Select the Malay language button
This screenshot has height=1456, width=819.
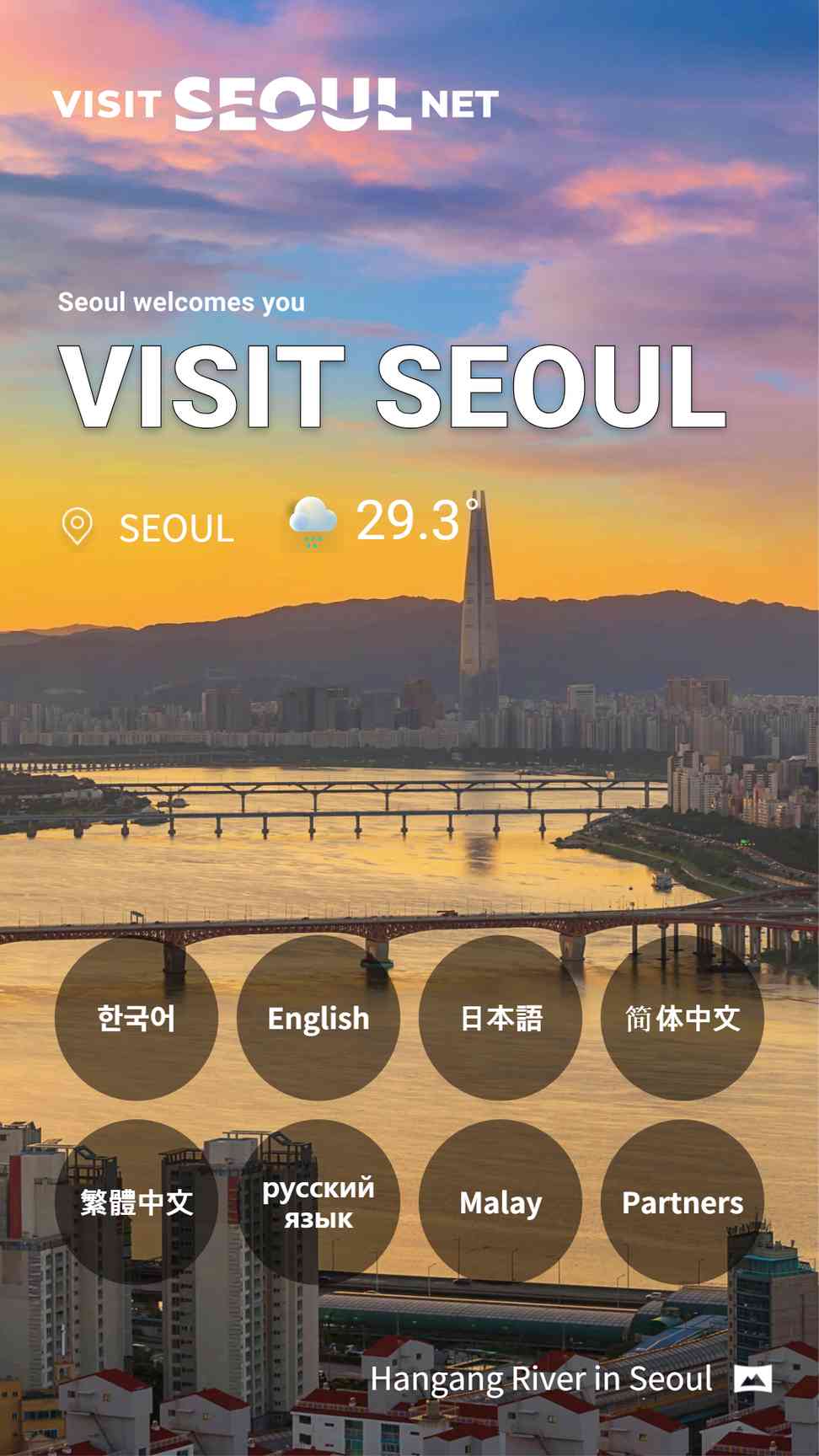pyautogui.click(x=500, y=1202)
